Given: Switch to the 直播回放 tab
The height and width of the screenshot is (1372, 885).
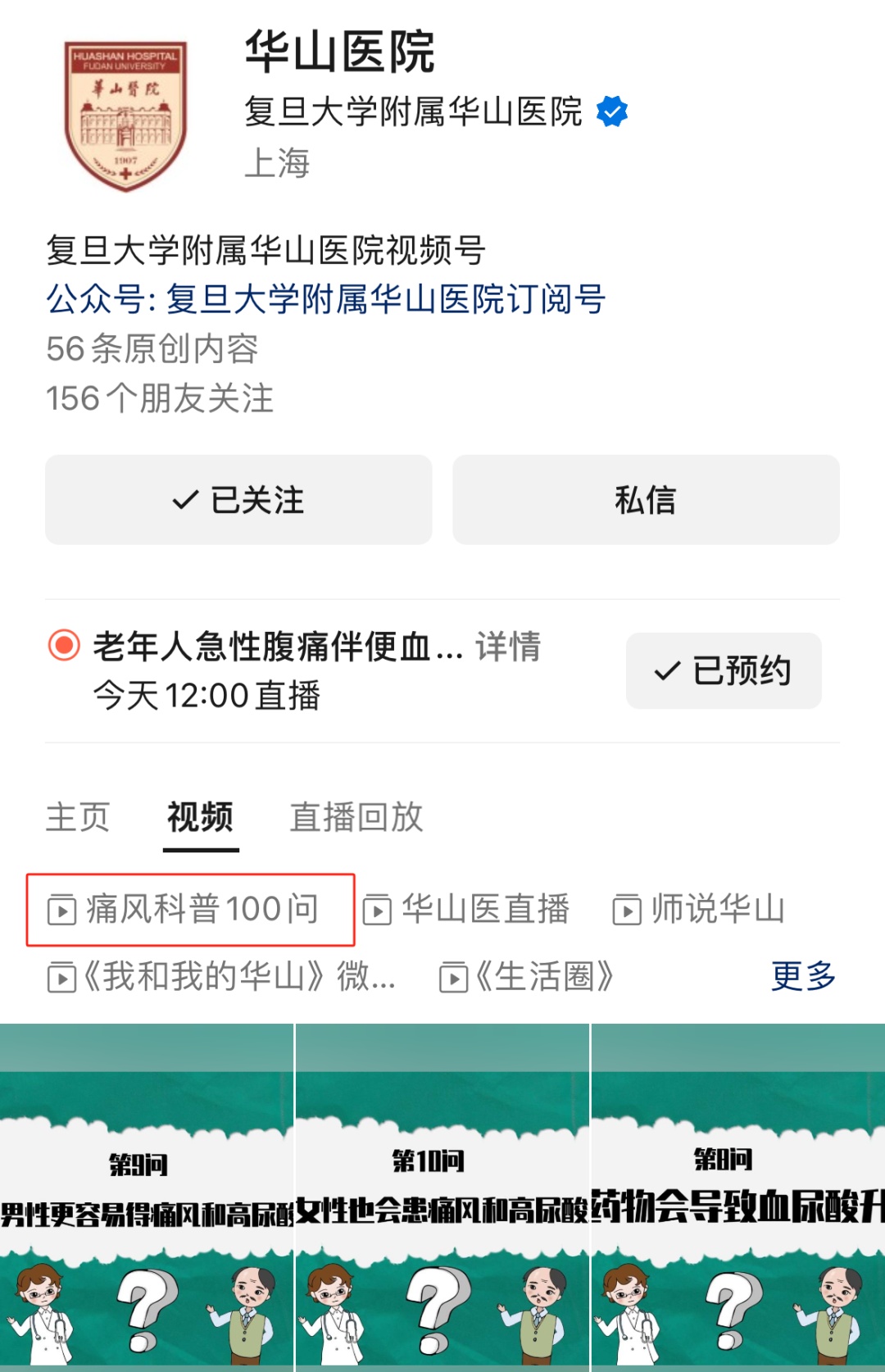Looking at the screenshot, I should [x=356, y=817].
